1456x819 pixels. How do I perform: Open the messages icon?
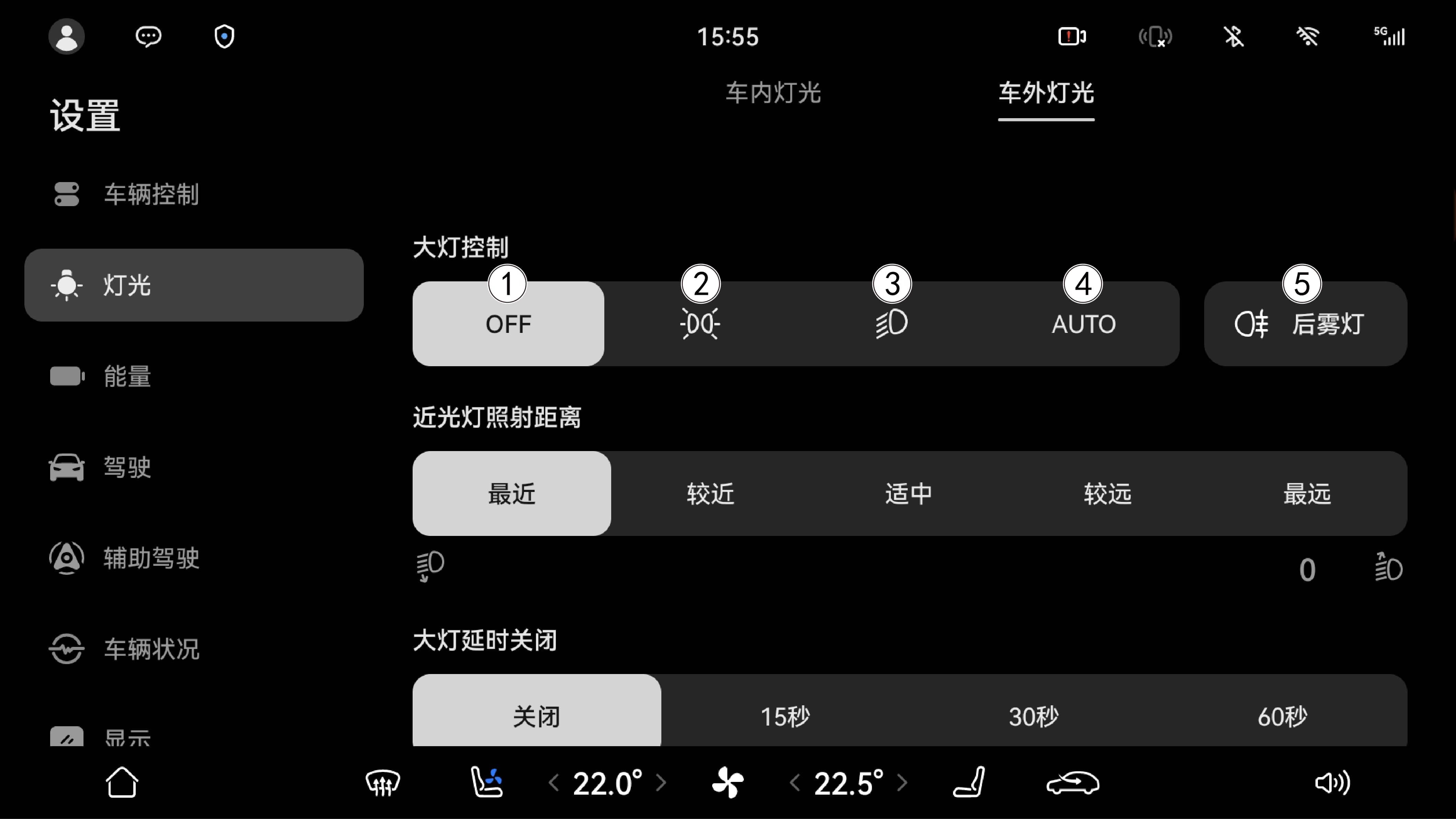pos(148,37)
